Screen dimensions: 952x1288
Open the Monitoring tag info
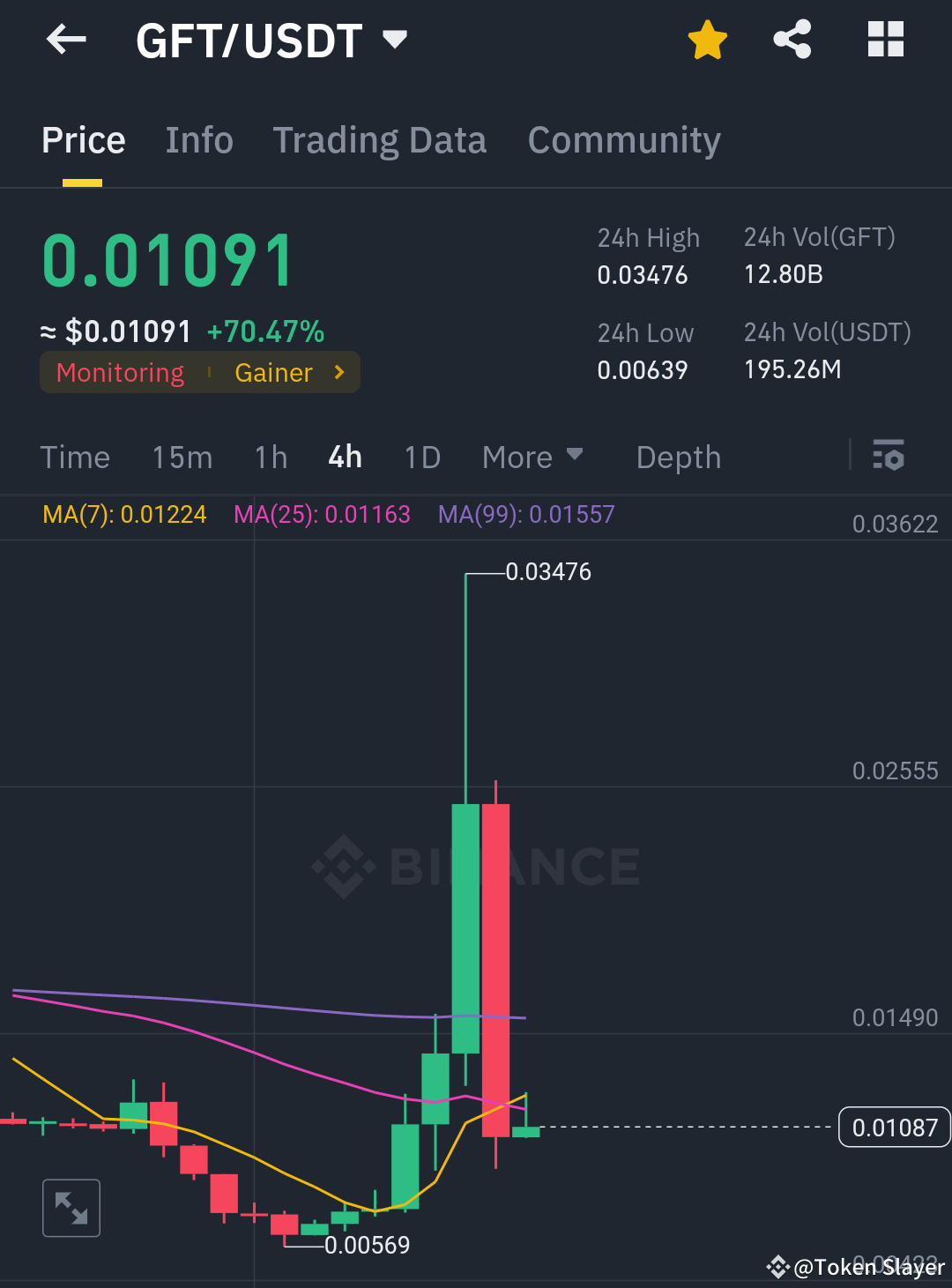pos(119,372)
